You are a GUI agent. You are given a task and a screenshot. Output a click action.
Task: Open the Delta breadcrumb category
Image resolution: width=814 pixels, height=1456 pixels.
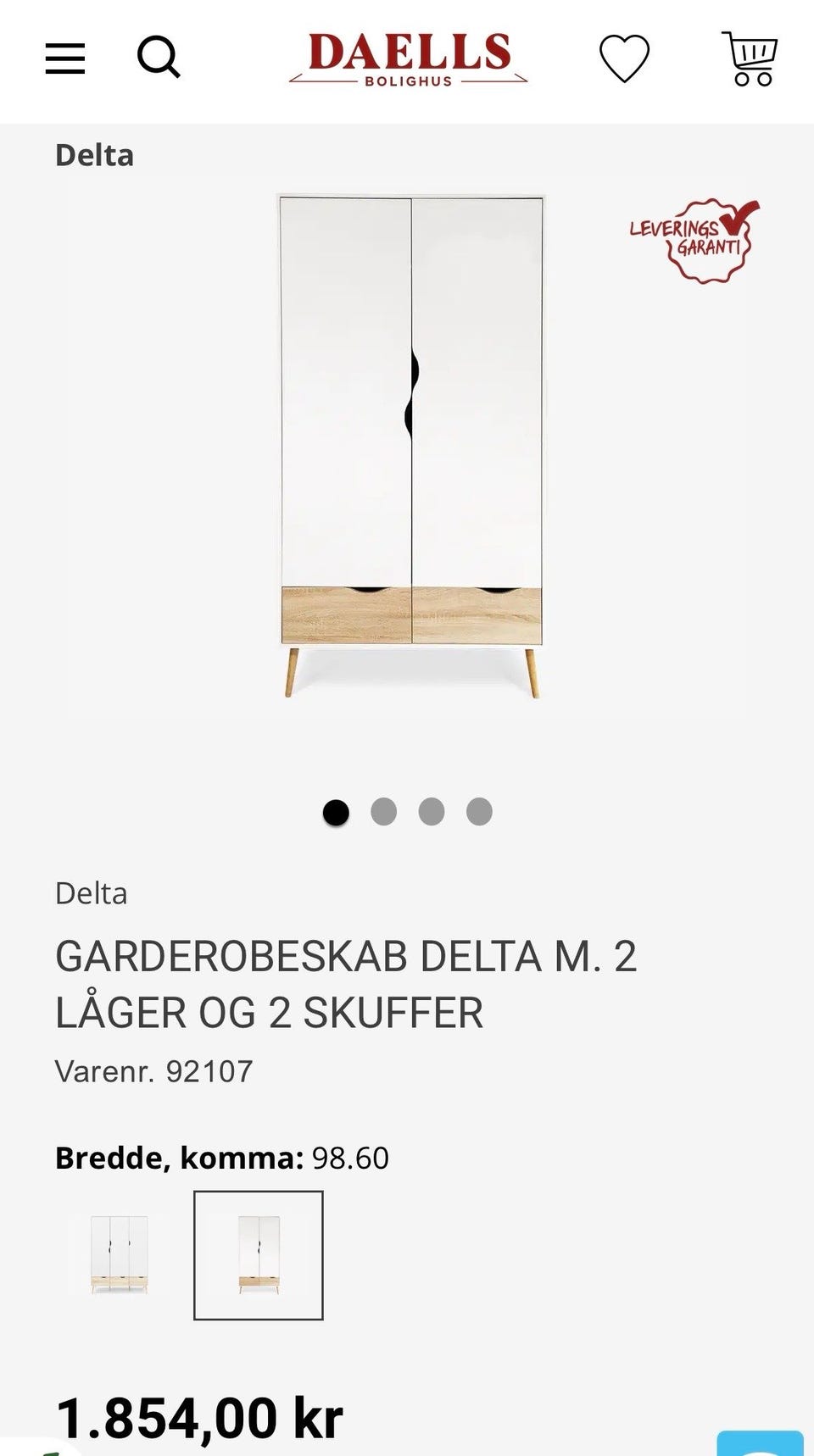[93, 155]
